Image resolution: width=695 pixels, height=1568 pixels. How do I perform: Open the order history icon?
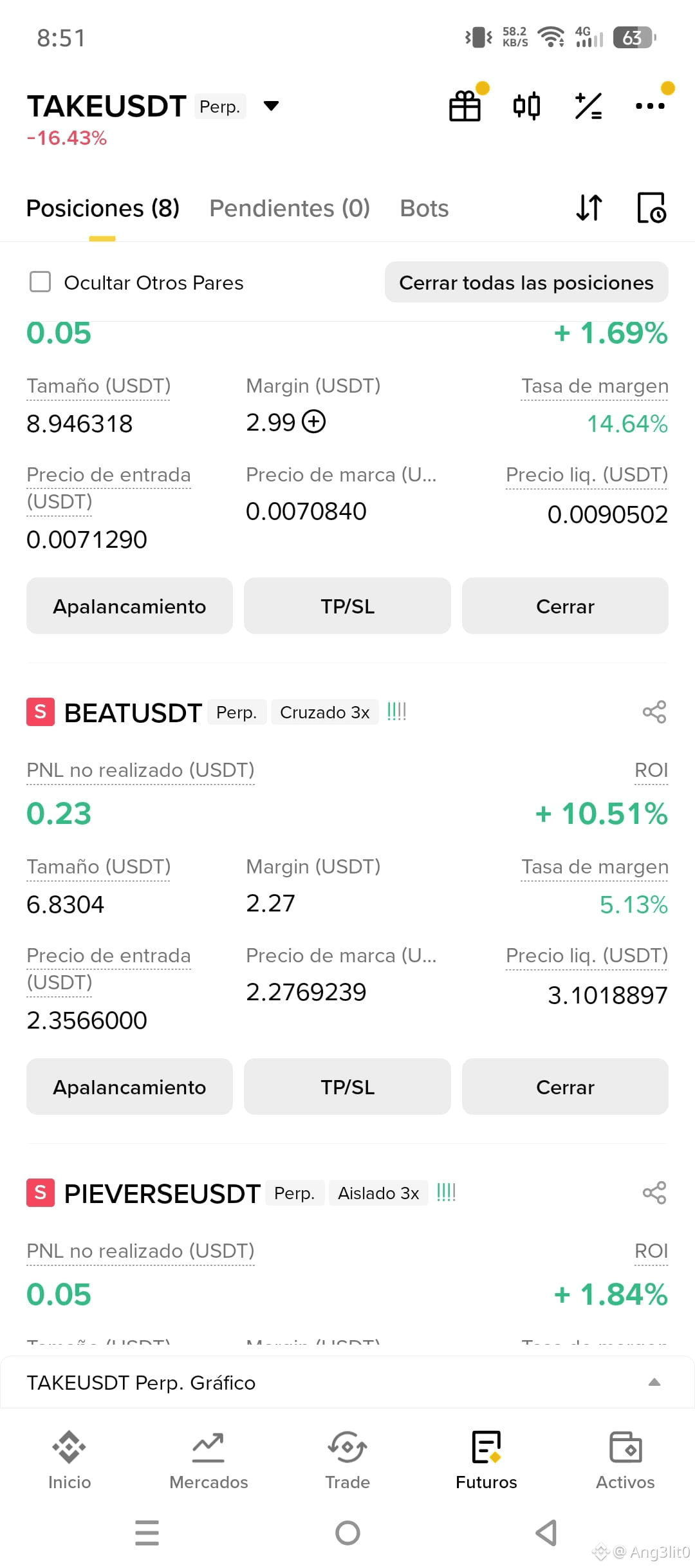(651, 208)
